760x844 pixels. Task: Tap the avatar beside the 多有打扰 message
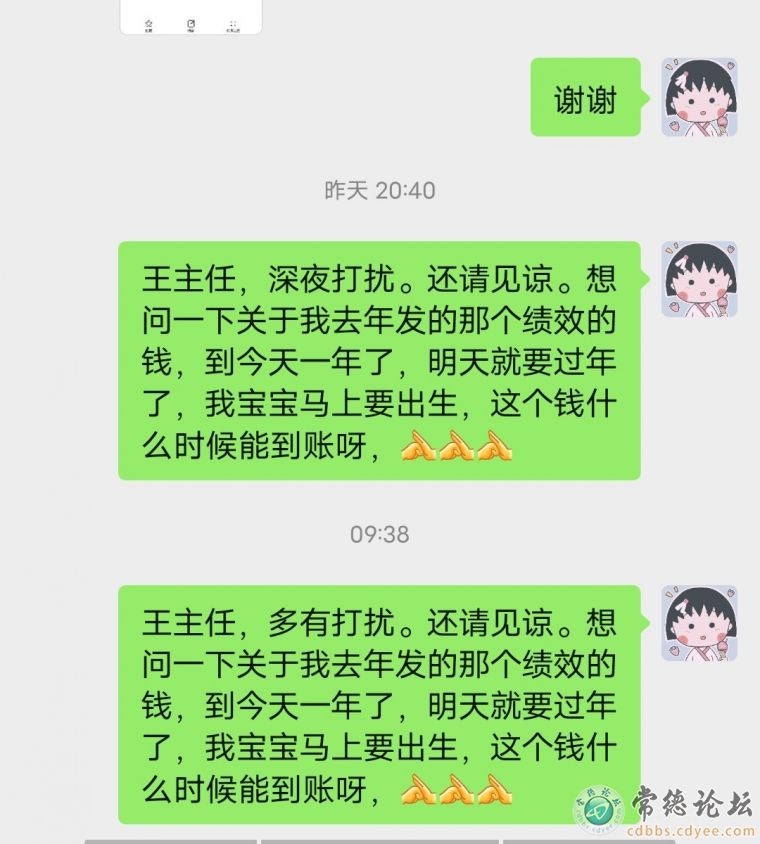click(x=699, y=623)
